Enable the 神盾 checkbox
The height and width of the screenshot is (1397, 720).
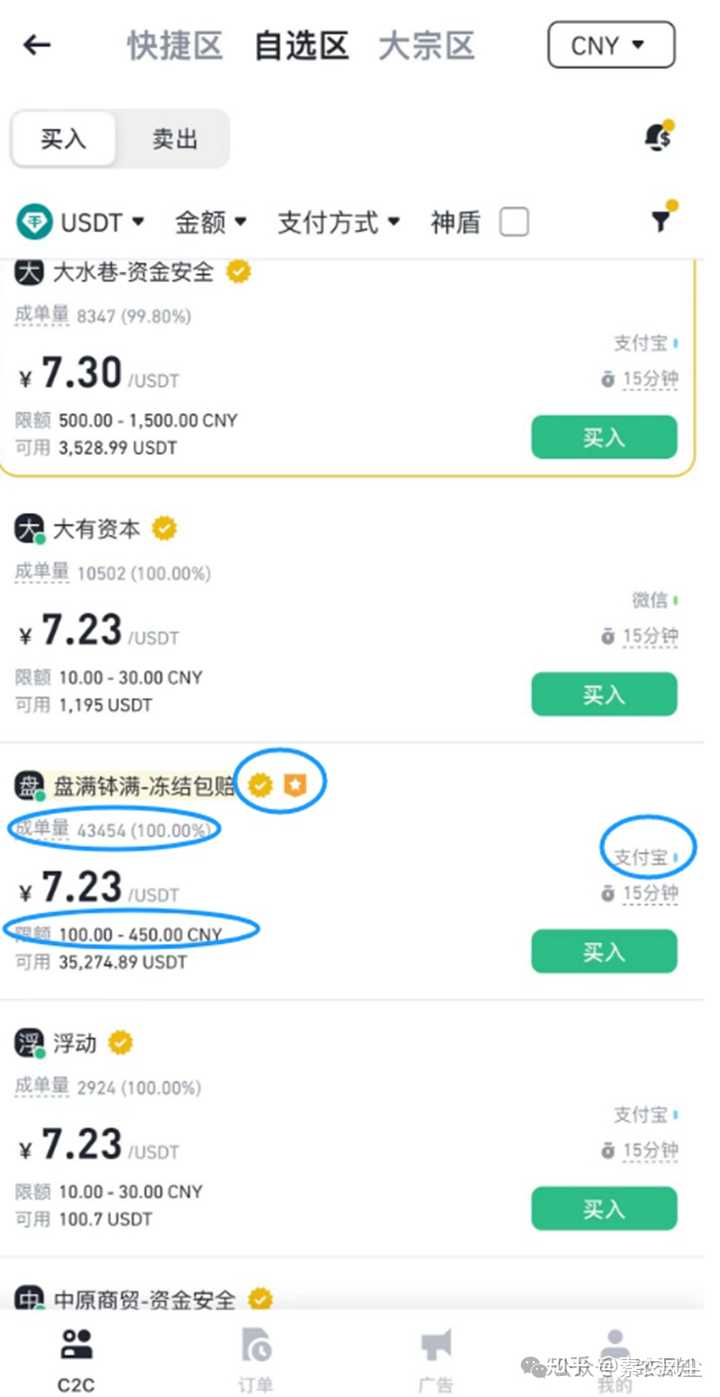click(514, 221)
